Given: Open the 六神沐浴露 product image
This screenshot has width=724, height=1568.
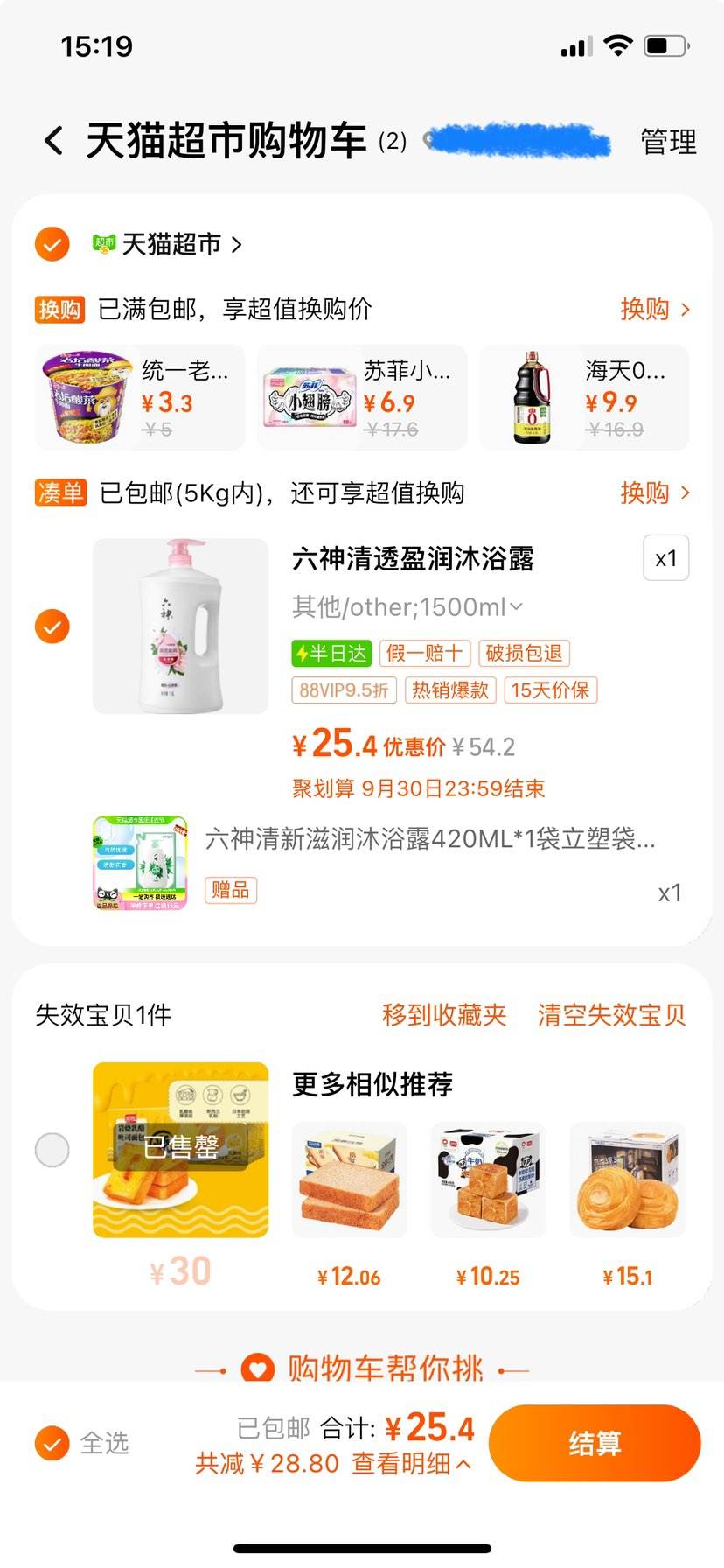Looking at the screenshot, I should pos(181,626).
